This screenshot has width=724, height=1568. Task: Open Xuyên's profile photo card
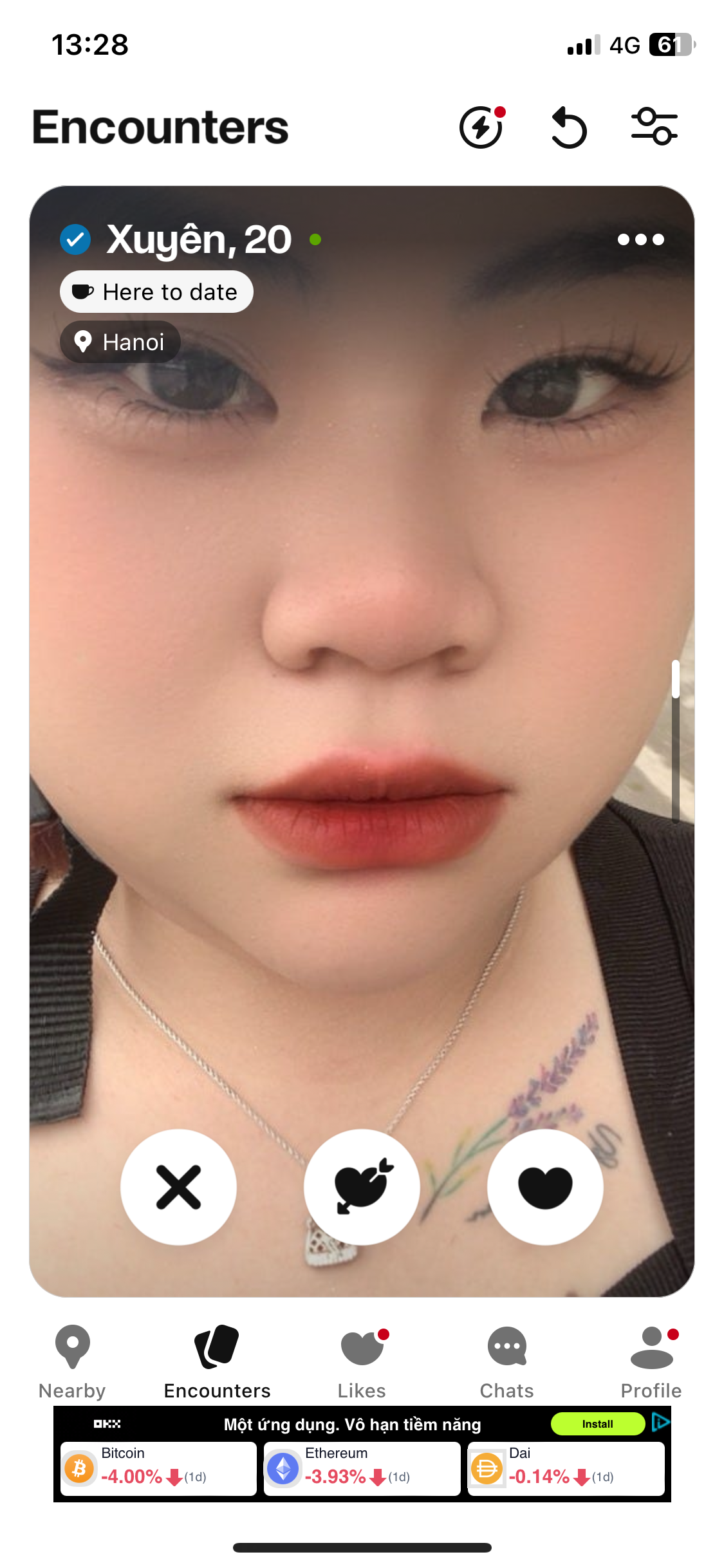tap(362, 644)
